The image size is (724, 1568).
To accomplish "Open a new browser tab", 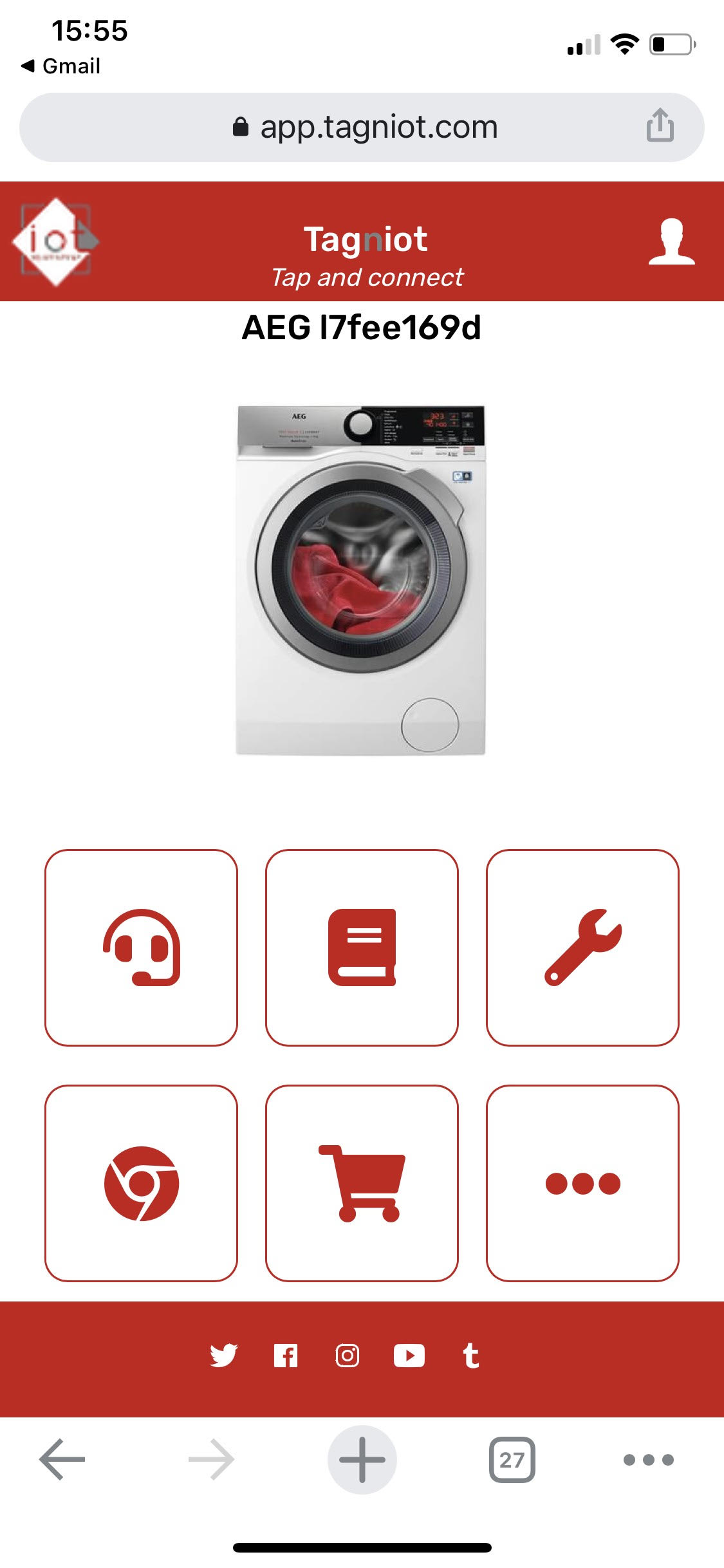I will 362,1459.
